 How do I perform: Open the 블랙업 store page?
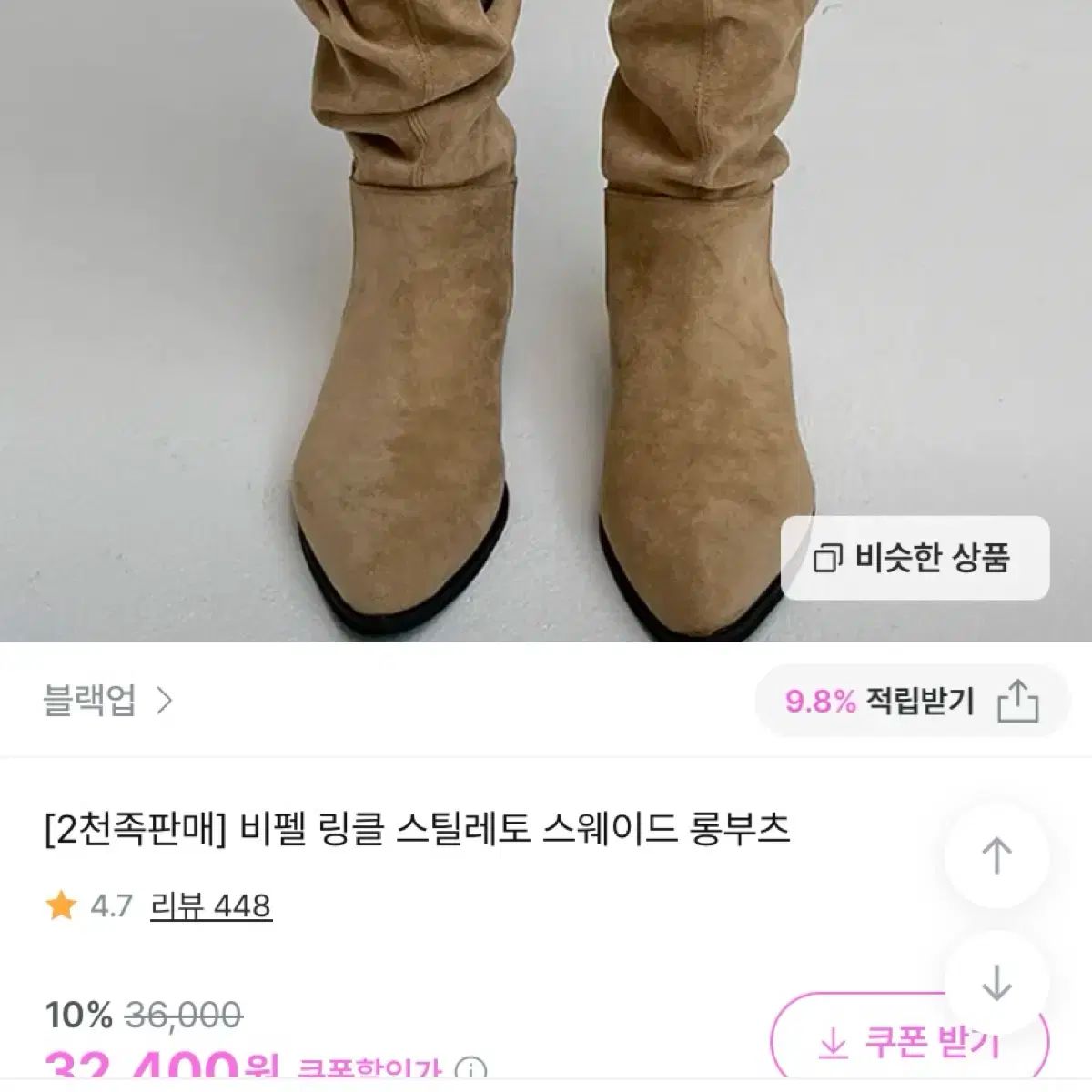tap(107, 701)
